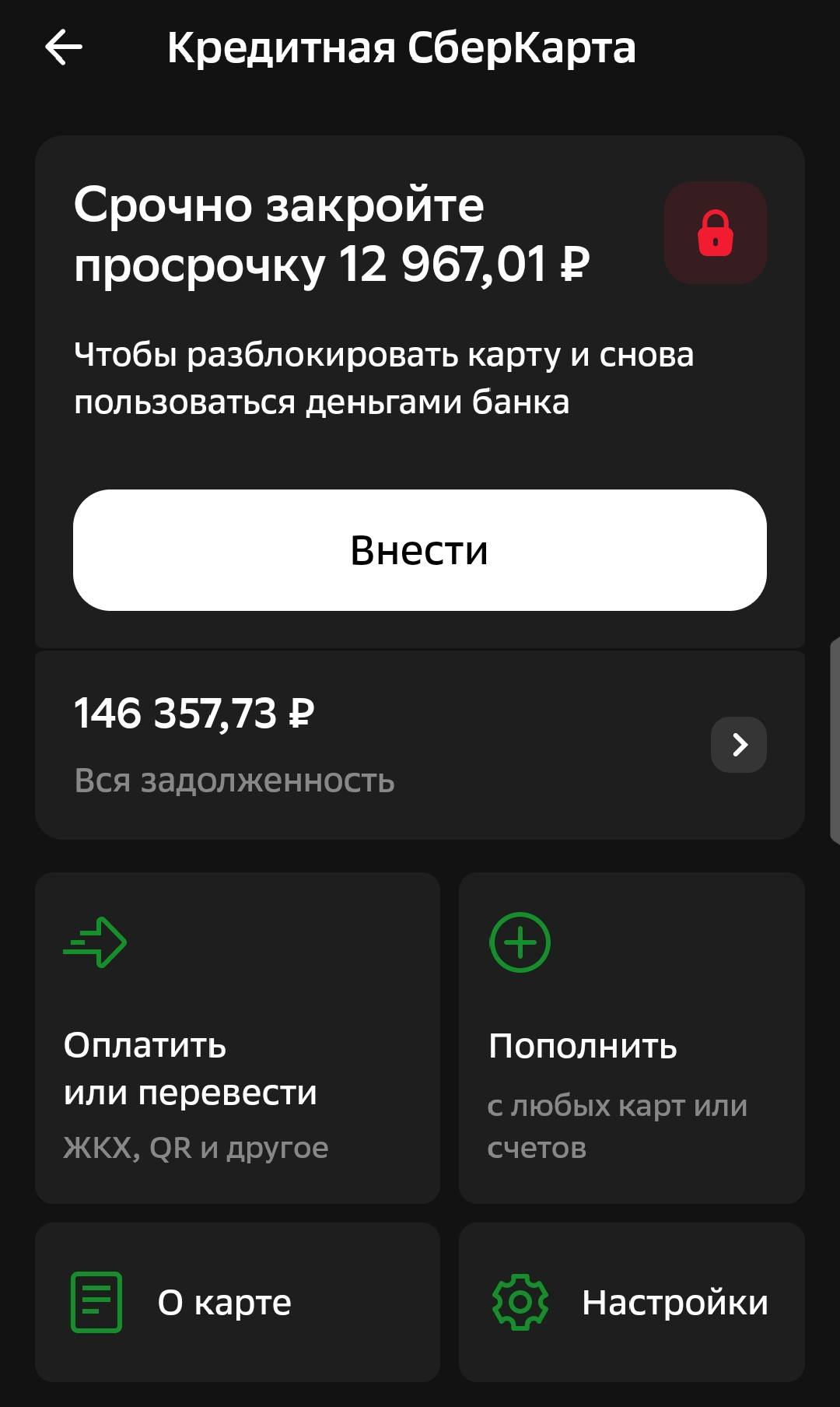Open the document icon next to О карте

tap(93, 1299)
